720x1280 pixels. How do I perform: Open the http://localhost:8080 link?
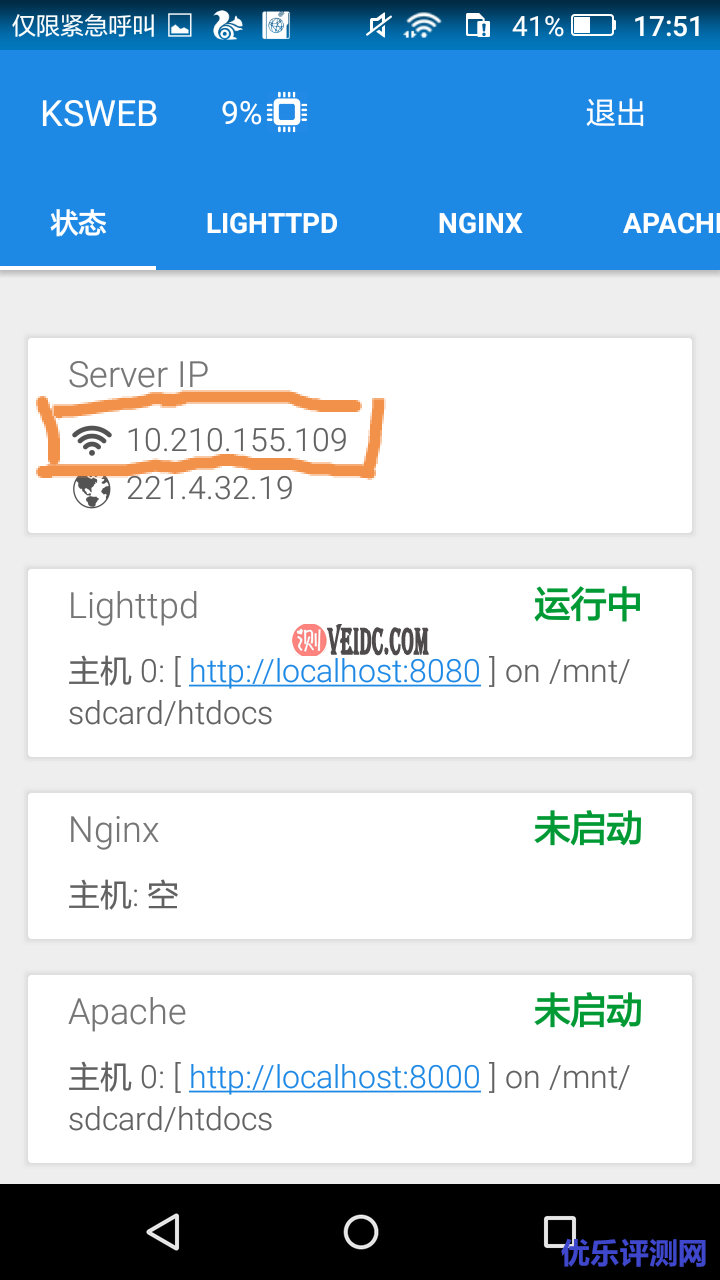pyautogui.click(x=334, y=671)
